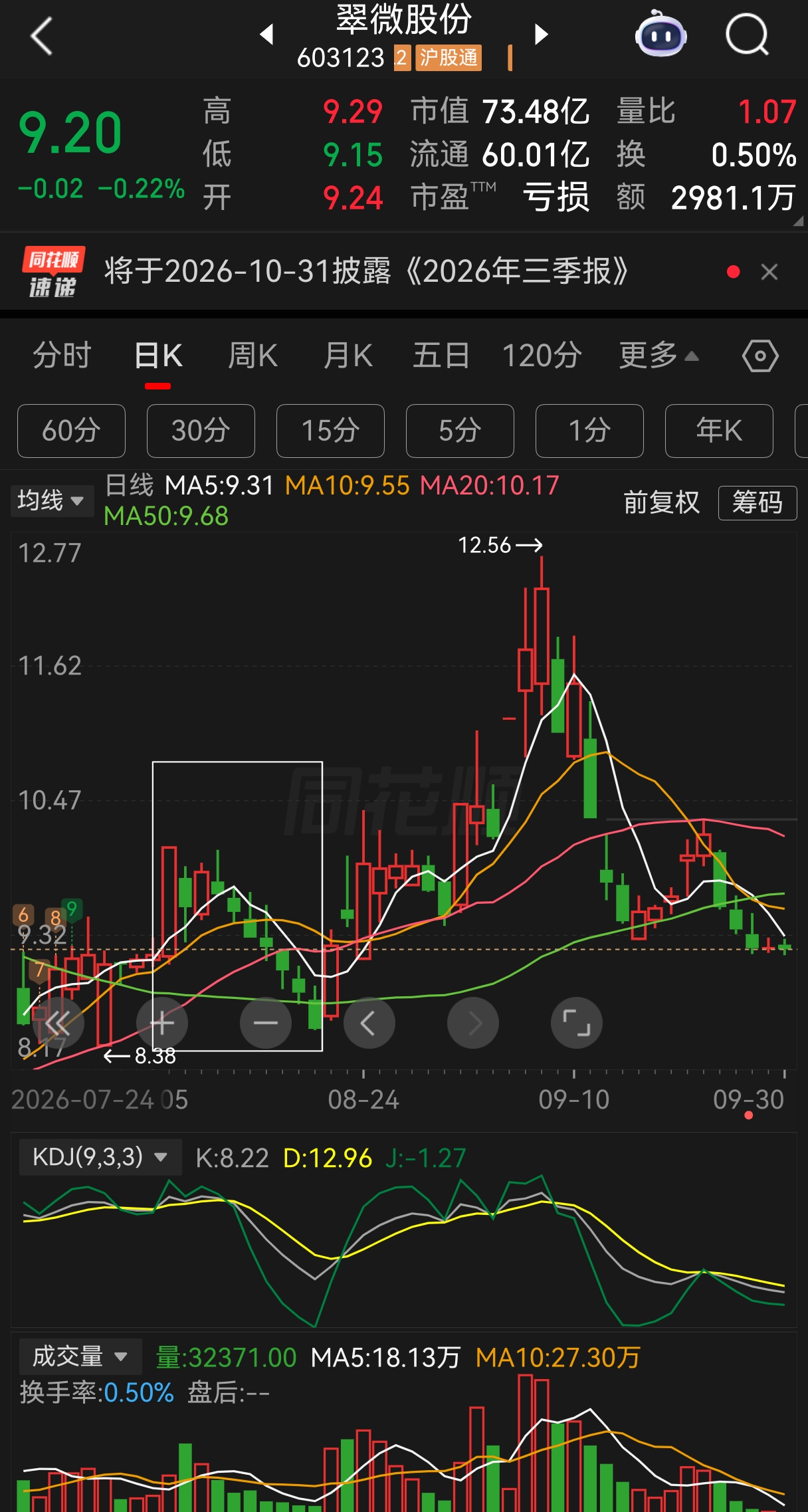This screenshot has height=1512, width=808.
Task: Open the KDJ(9,3,3) indicator dropdown
Action: pos(100,1157)
